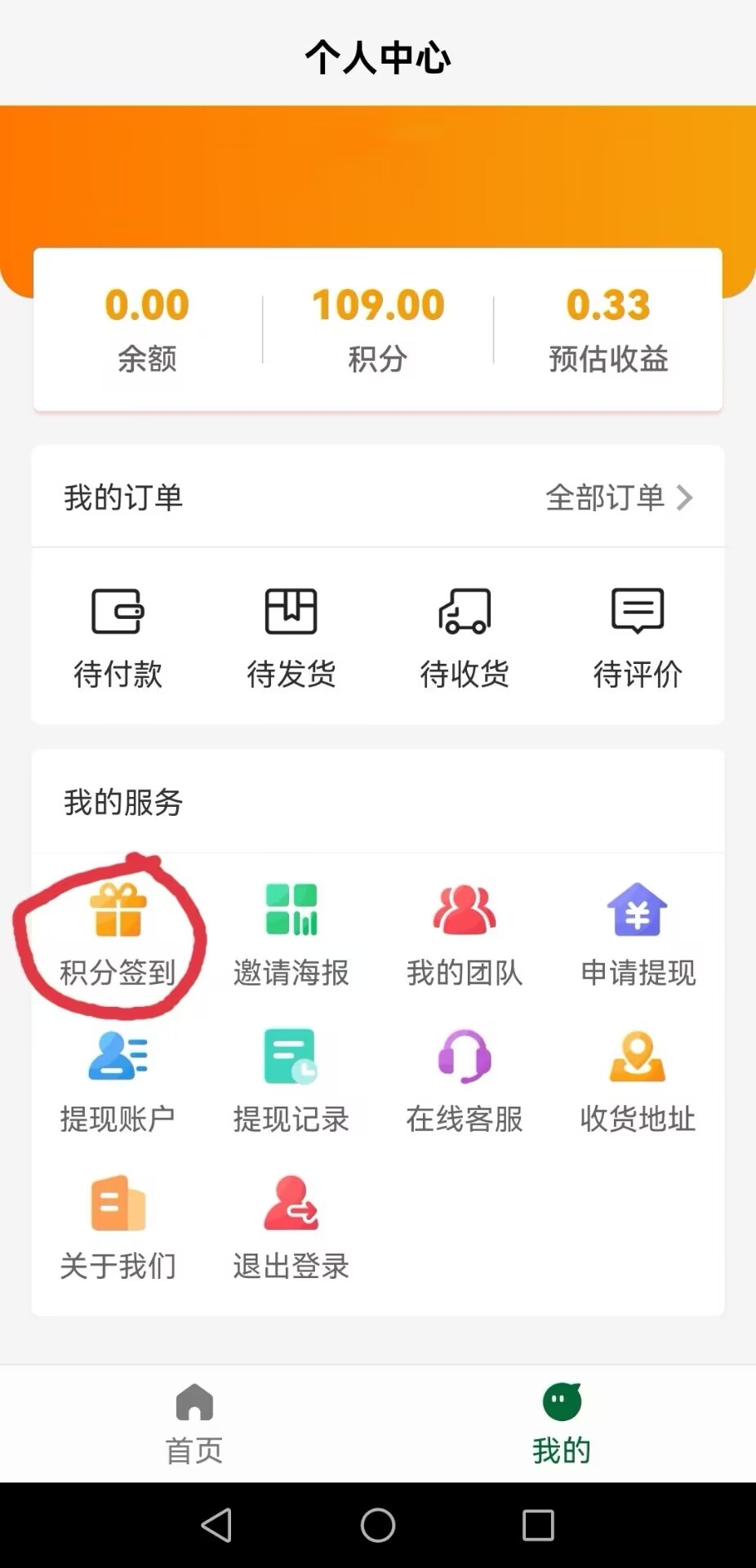Stay on the 我的 profile tab
The width and height of the screenshot is (756, 1568).
coord(559,1421)
